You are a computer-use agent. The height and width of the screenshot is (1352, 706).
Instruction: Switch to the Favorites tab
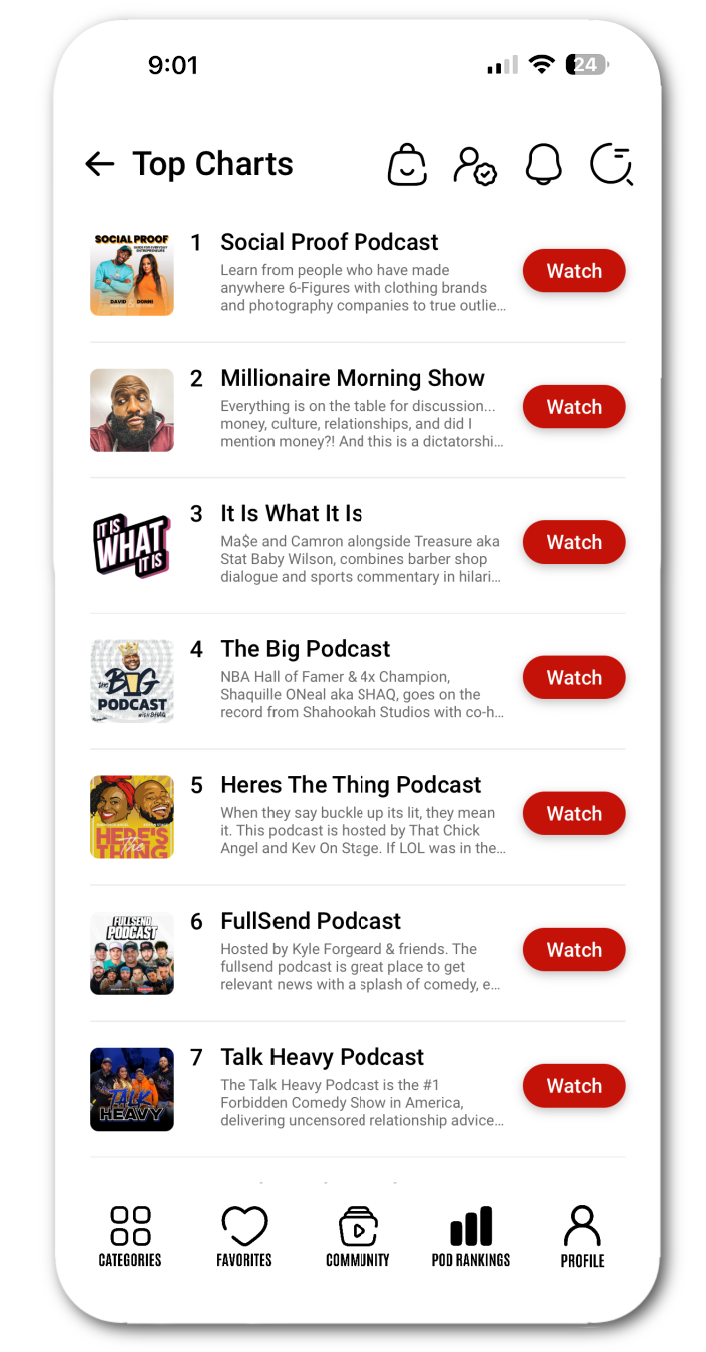[244, 1236]
